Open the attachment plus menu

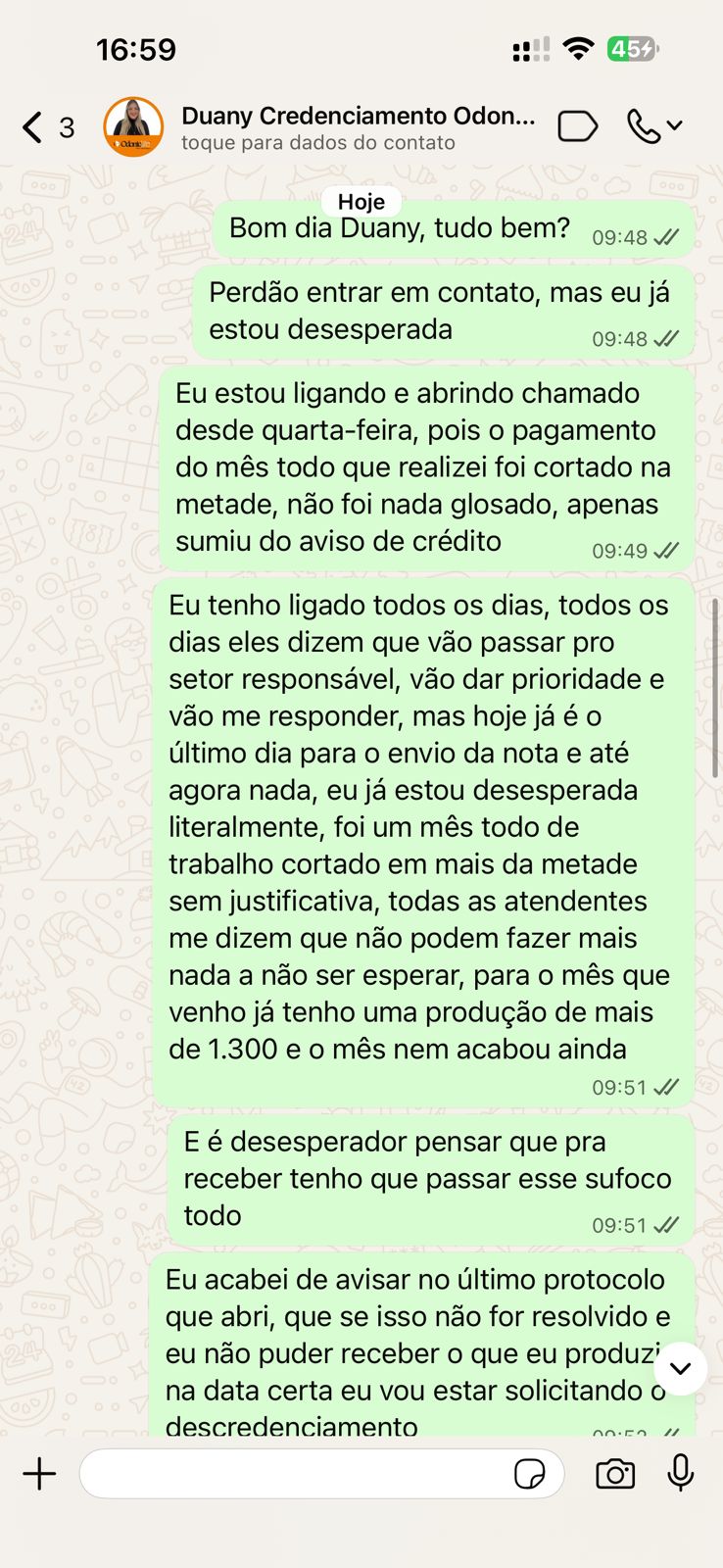(x=40, y=1474)
